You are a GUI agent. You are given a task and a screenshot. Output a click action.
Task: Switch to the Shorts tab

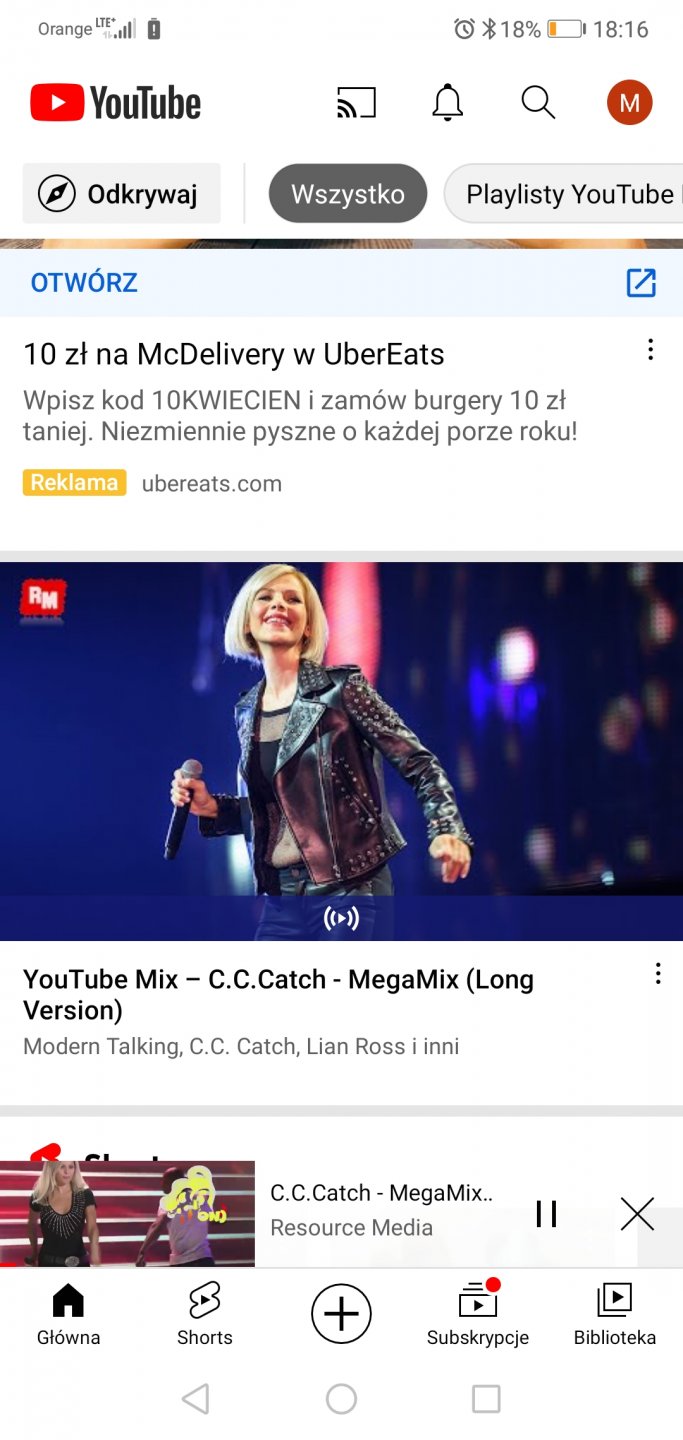[x=204, y=1314]
